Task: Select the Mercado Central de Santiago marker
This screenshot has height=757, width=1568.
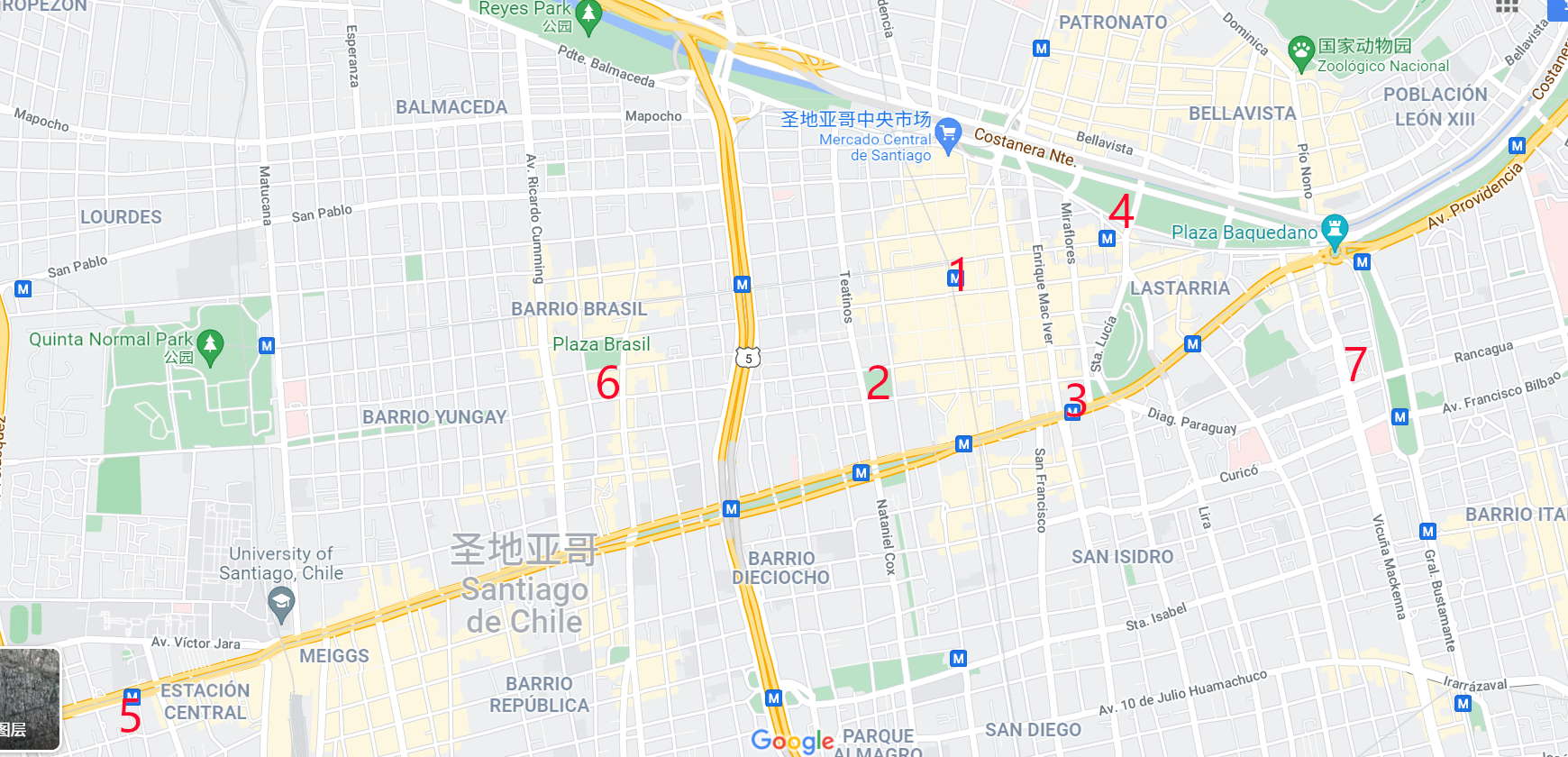Action: [947, 134]
